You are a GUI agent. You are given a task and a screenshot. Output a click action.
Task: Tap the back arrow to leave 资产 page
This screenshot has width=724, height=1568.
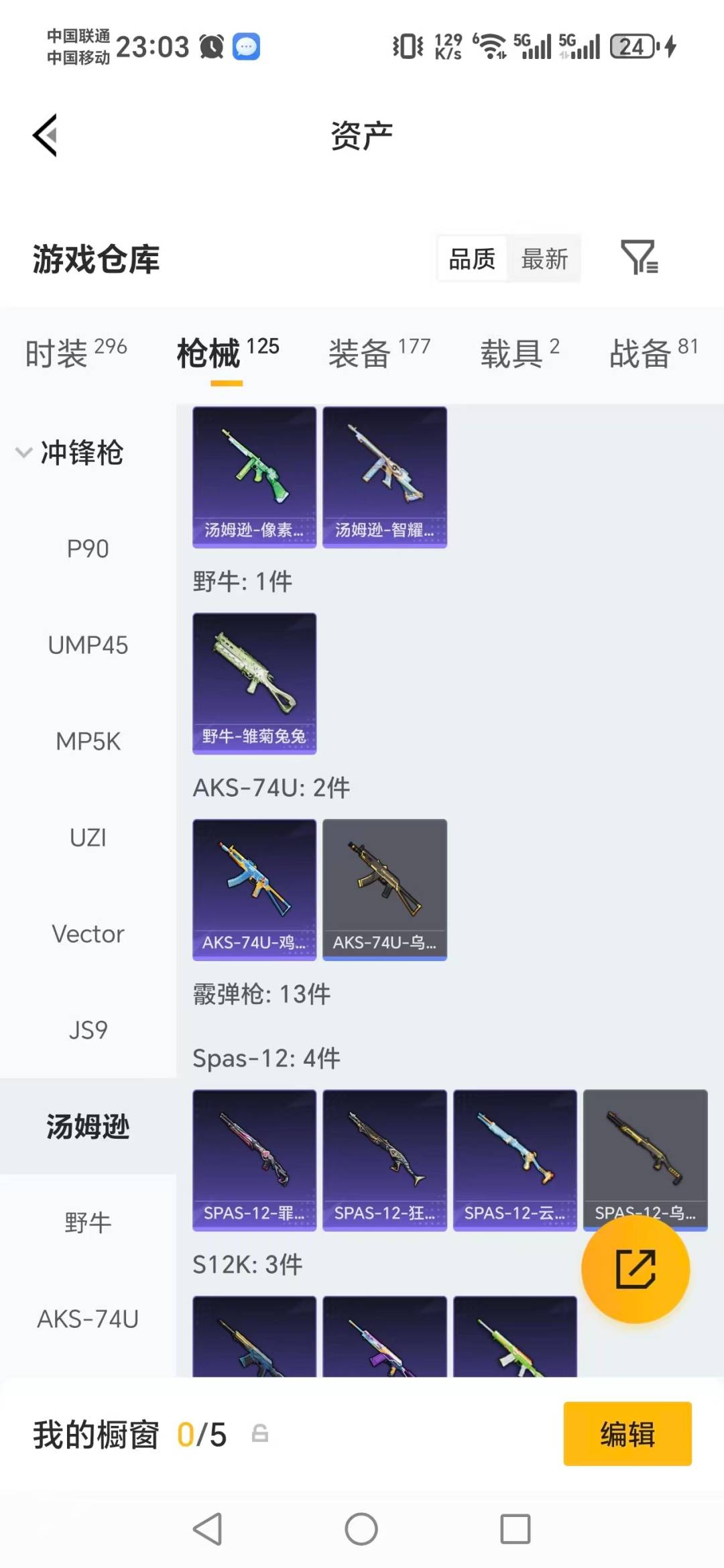click(x=45, y=134)
